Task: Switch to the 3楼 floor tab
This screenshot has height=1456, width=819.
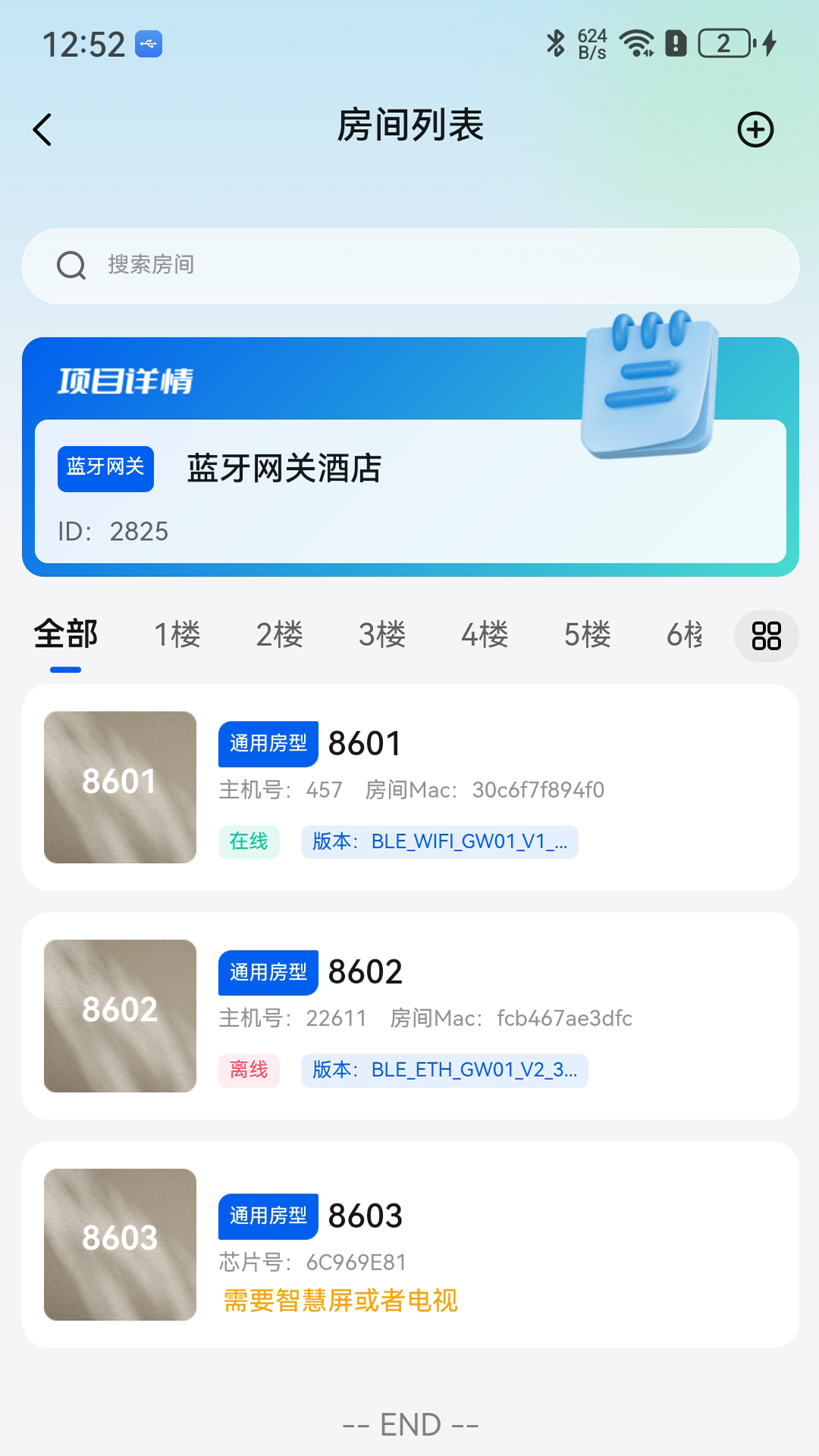Action: coord(382,636)
